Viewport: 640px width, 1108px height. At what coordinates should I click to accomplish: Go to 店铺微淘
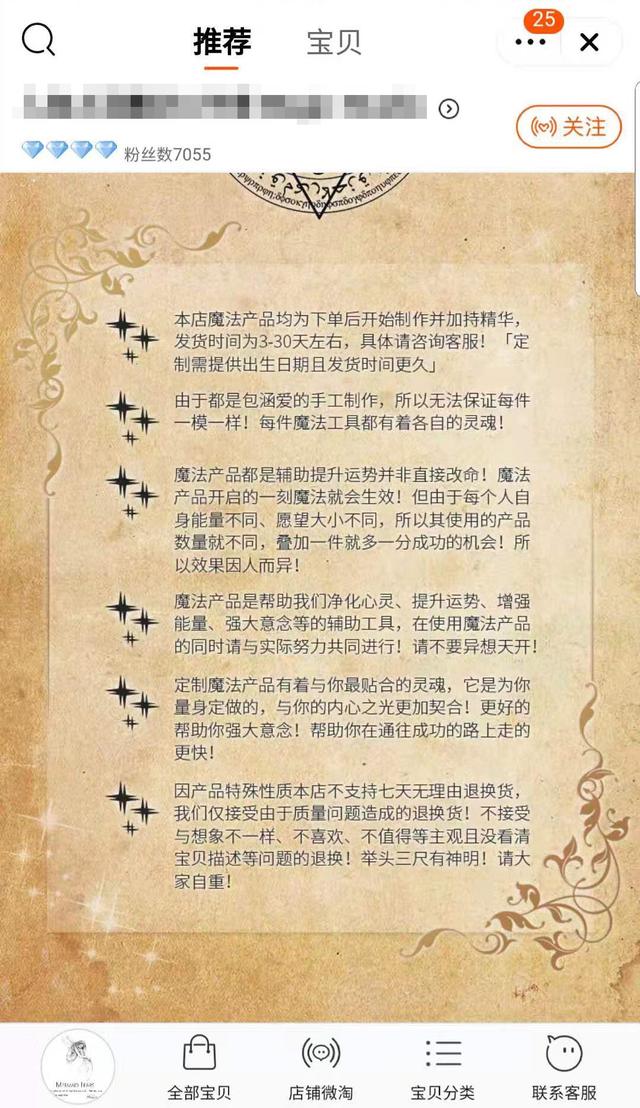coord(321,1066)
